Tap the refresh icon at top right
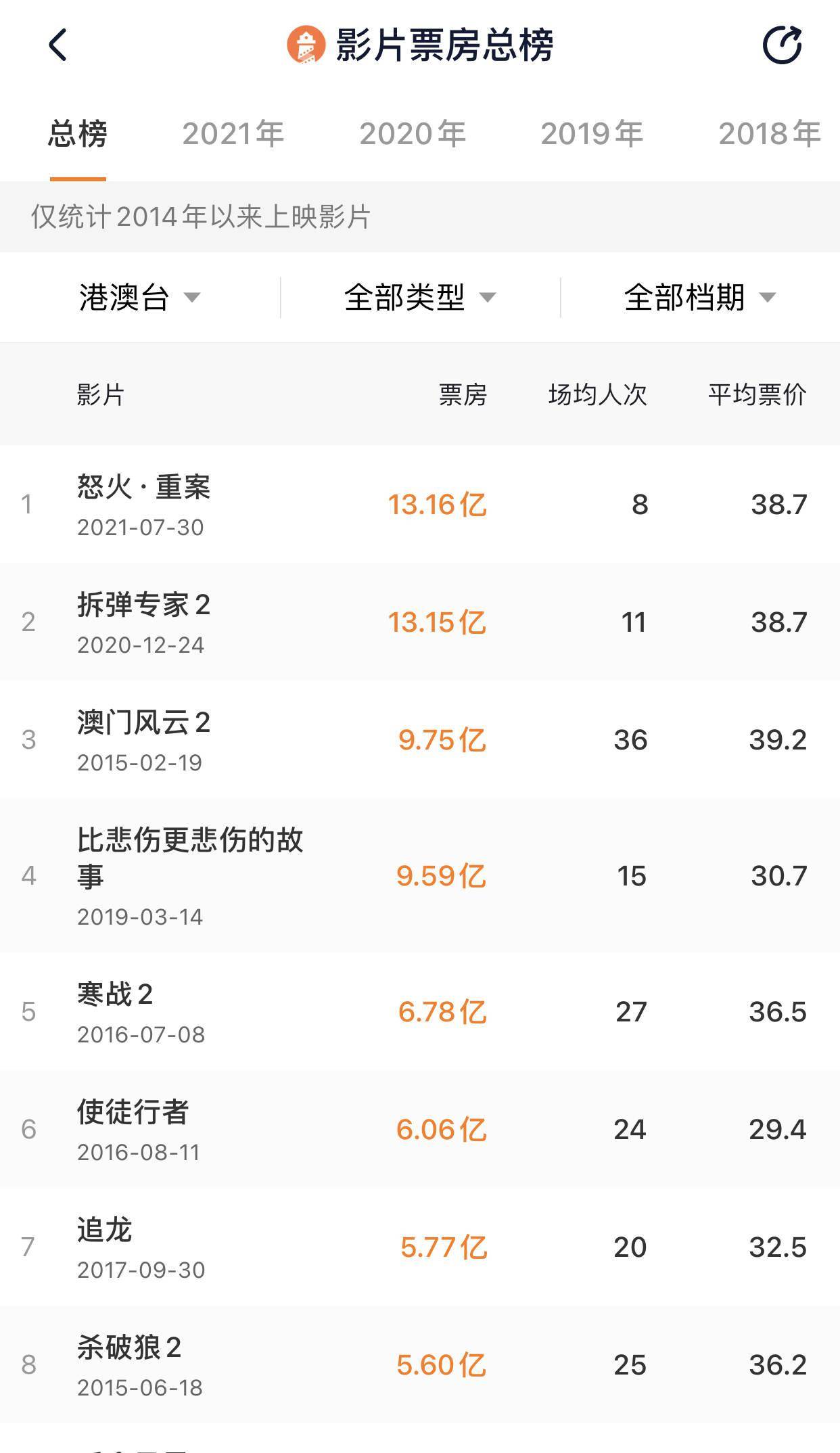 (x=783, y=47)
